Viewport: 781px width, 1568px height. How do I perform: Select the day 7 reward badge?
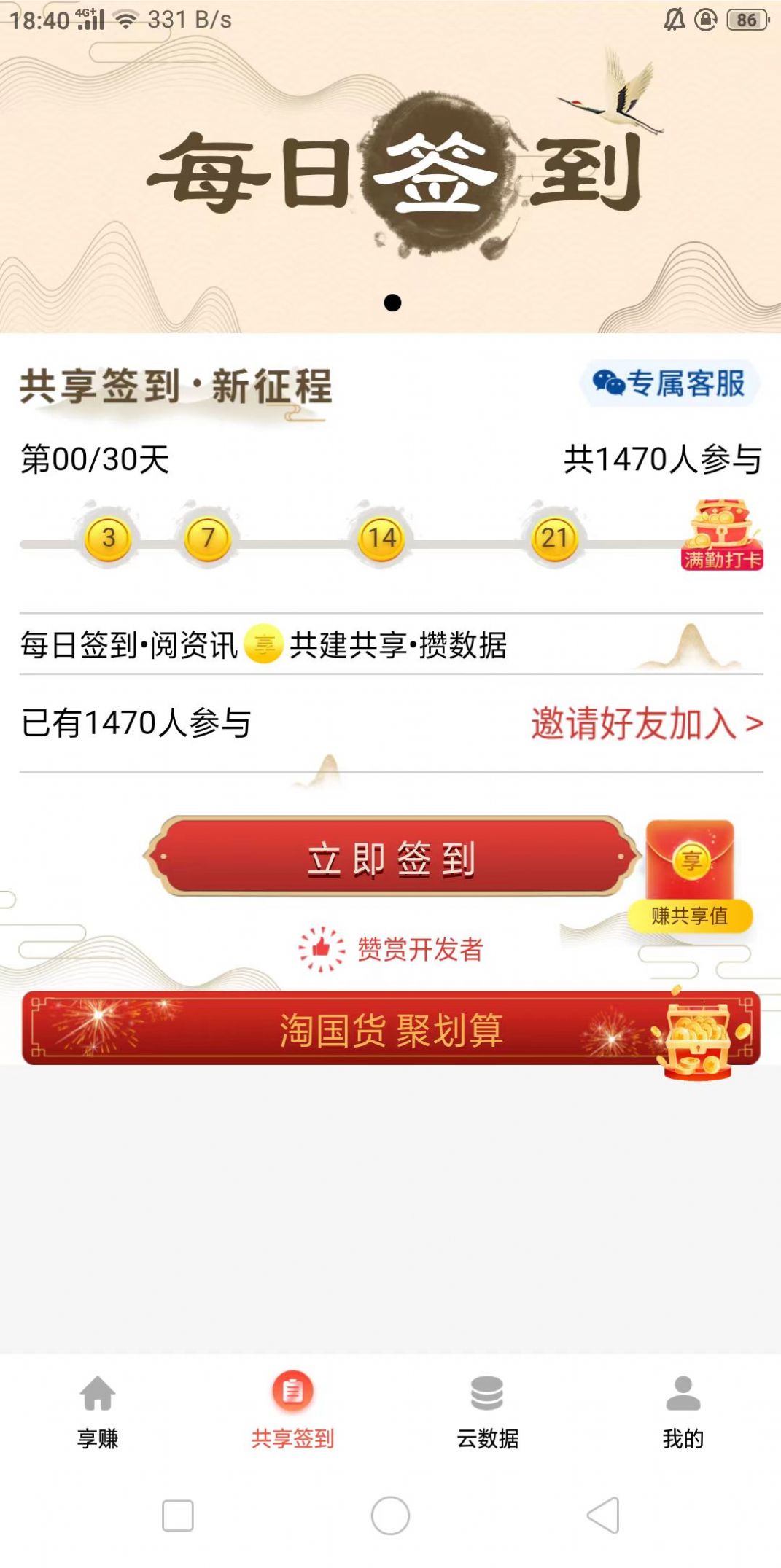[207, 539]
